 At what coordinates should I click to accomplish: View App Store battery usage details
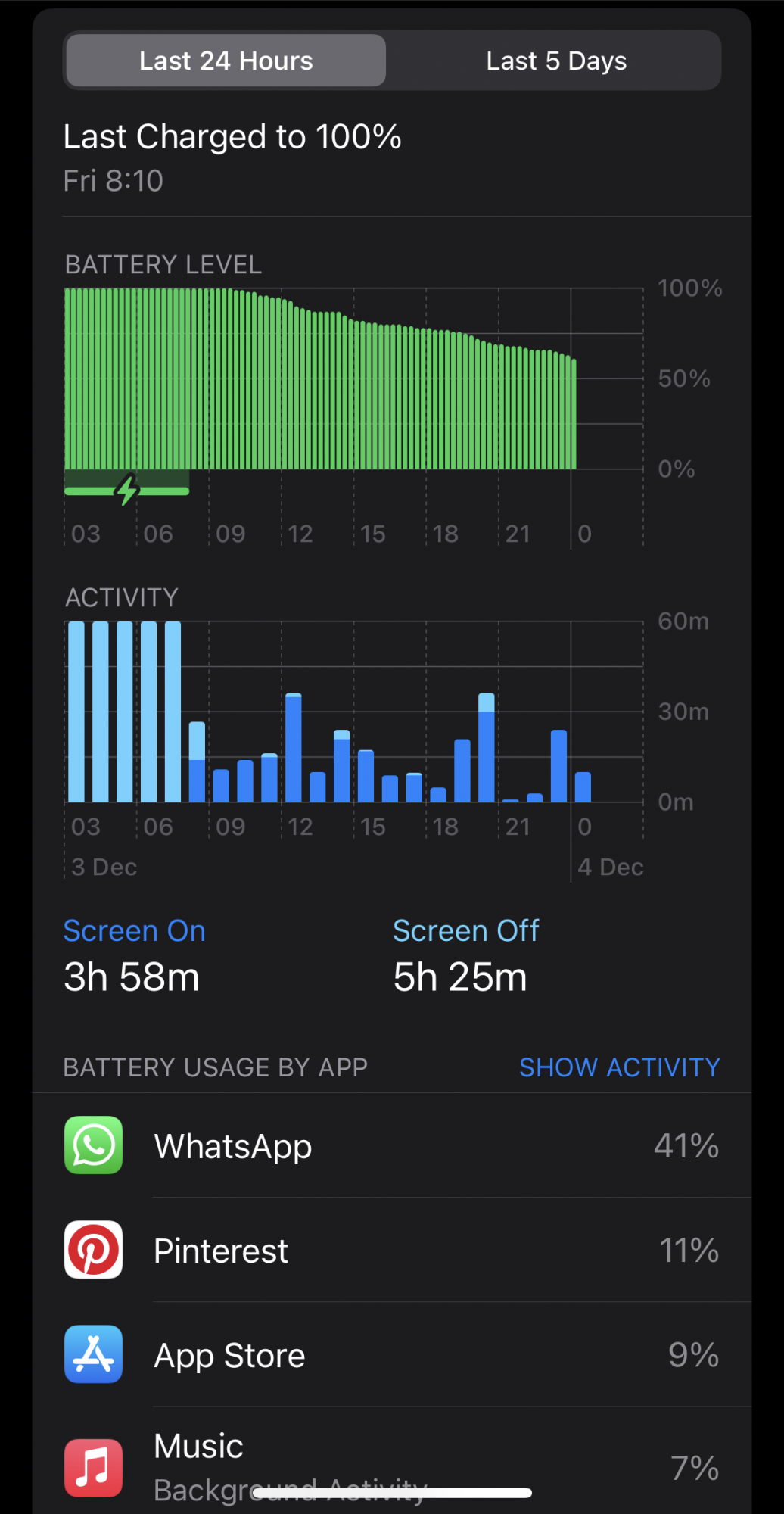[x=391, y=1355]
